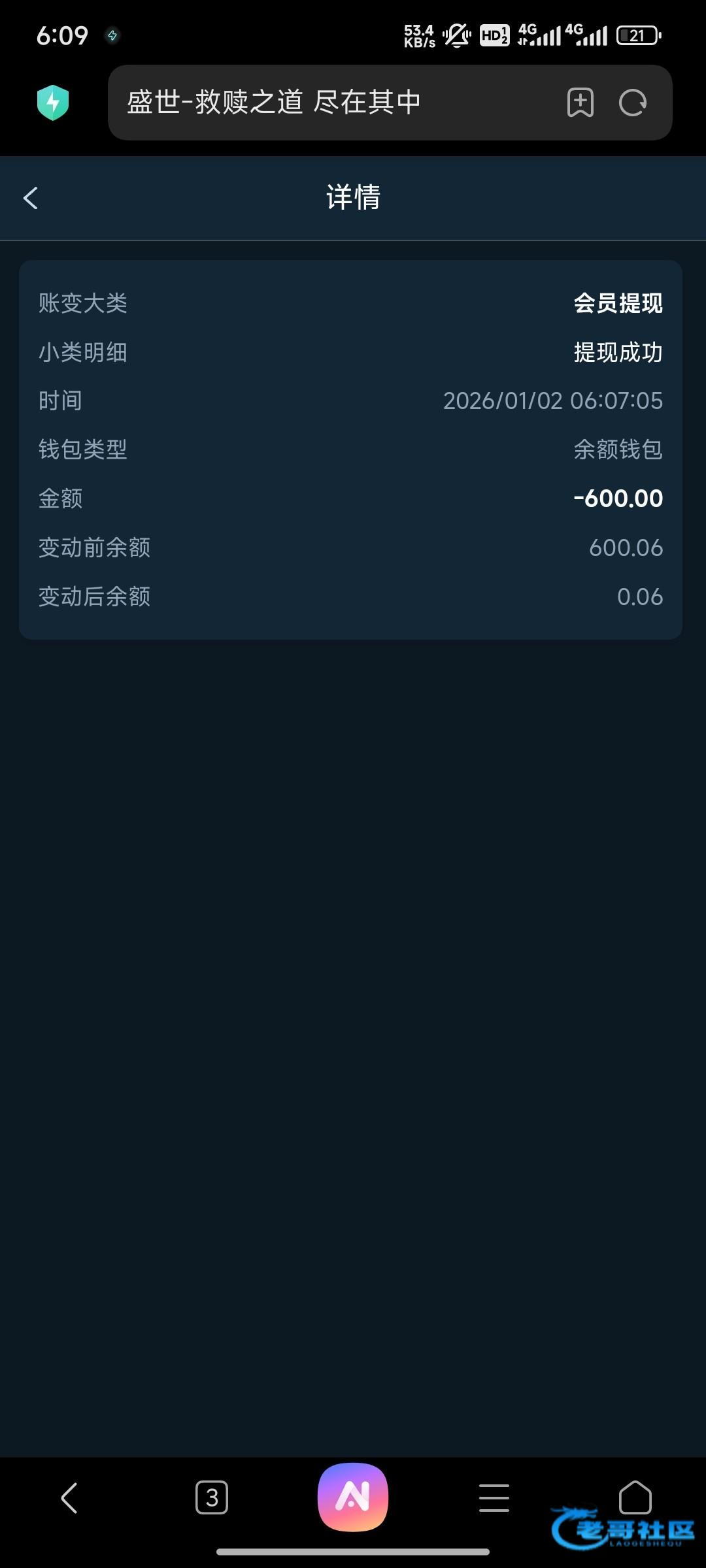Open the tab switcher showing 3 tabs
Screen dimensions: 706x1568
(x=211, y=1497)
